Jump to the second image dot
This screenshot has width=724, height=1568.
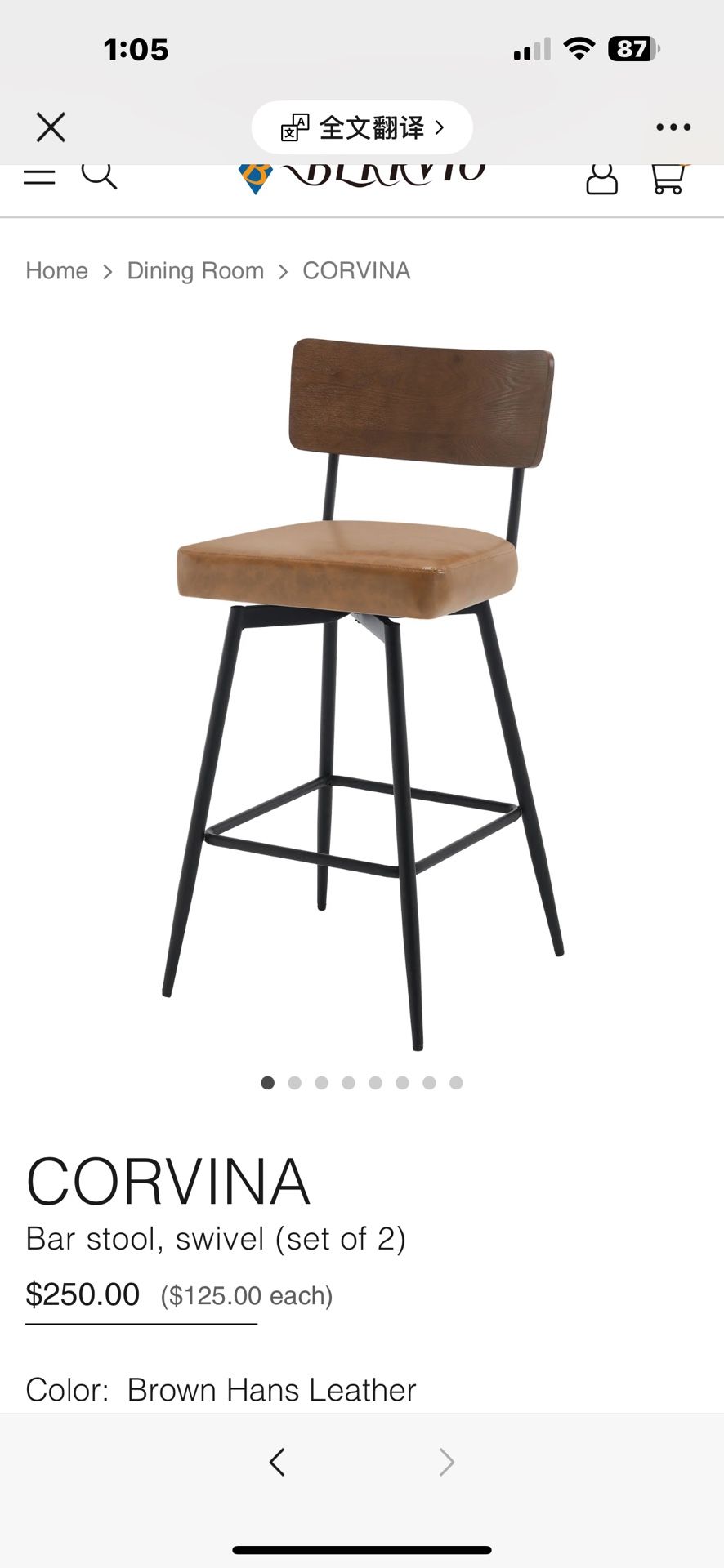295,1083
